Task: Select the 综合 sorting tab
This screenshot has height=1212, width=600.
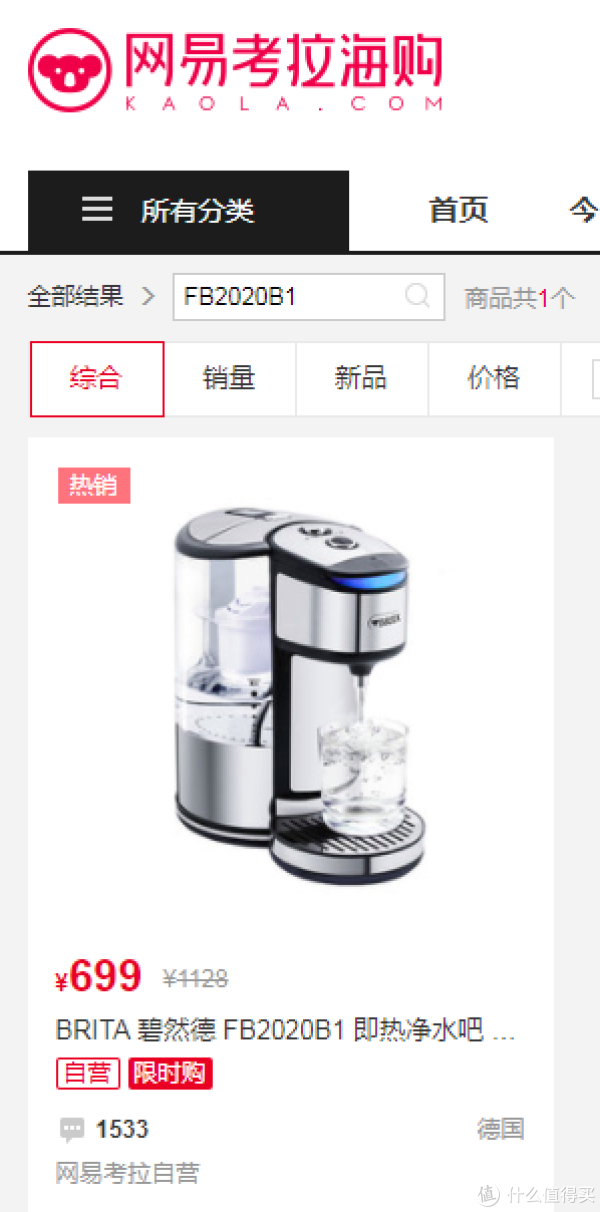Action: point(97,379)
